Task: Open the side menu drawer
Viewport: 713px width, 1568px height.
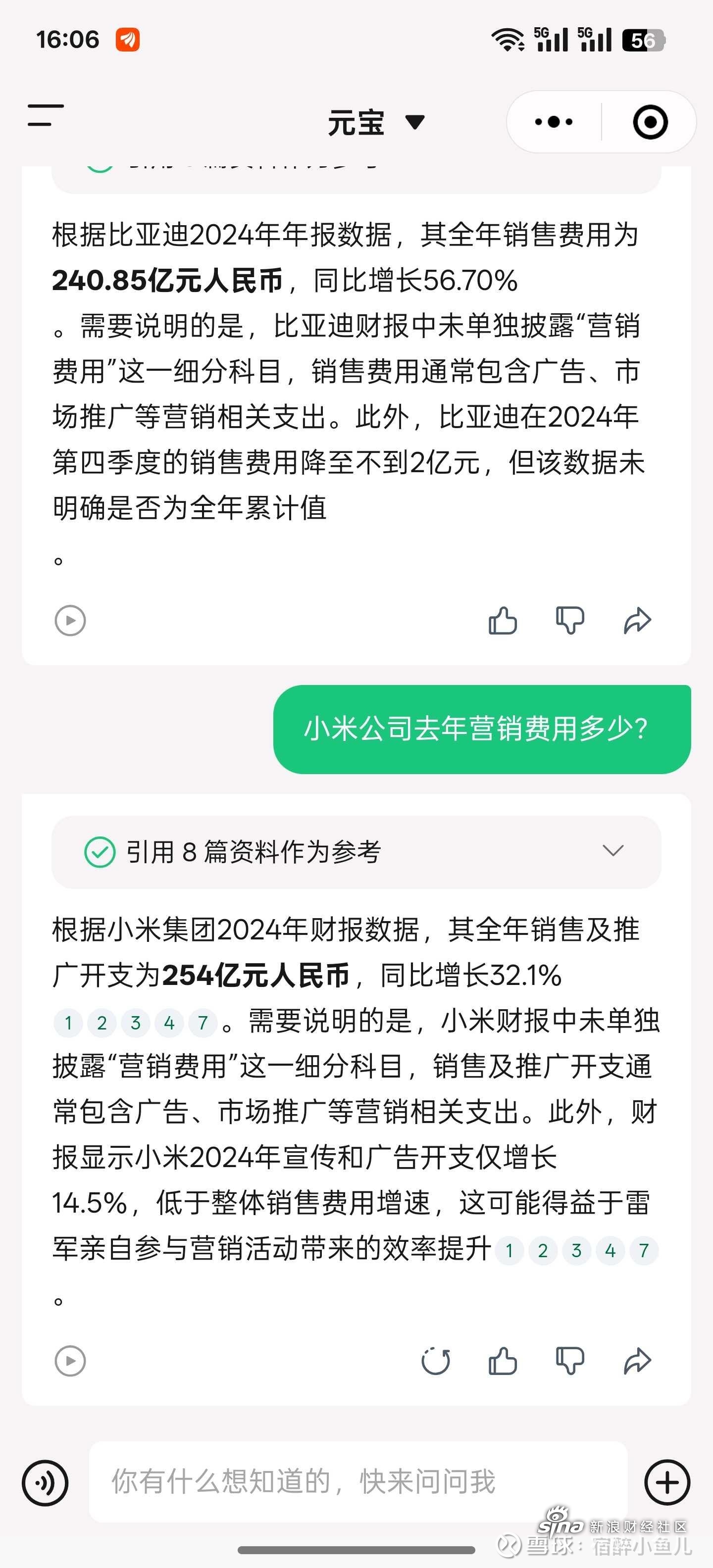Action: point(46,116)
